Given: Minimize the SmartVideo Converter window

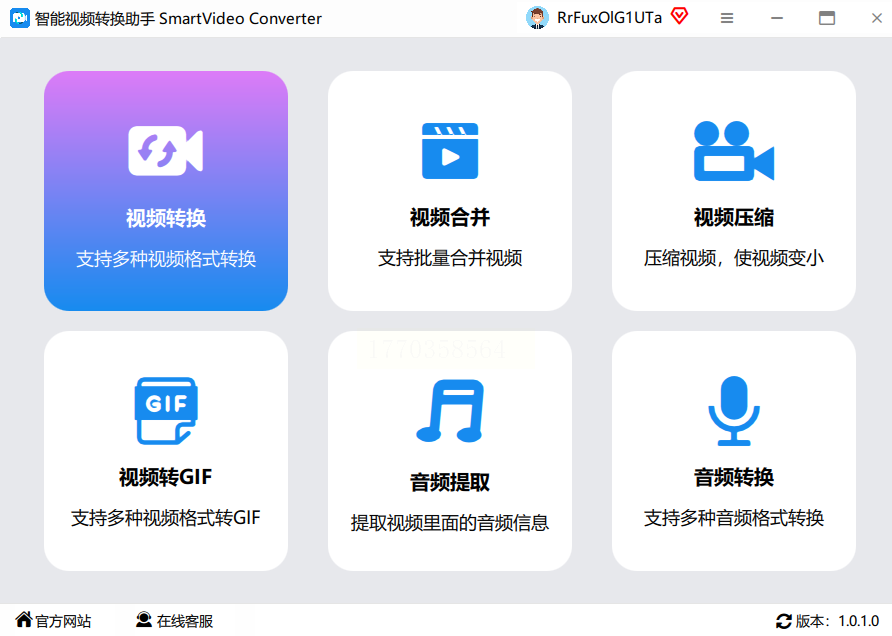Looking at the screenshot, I should click(777, 18).
